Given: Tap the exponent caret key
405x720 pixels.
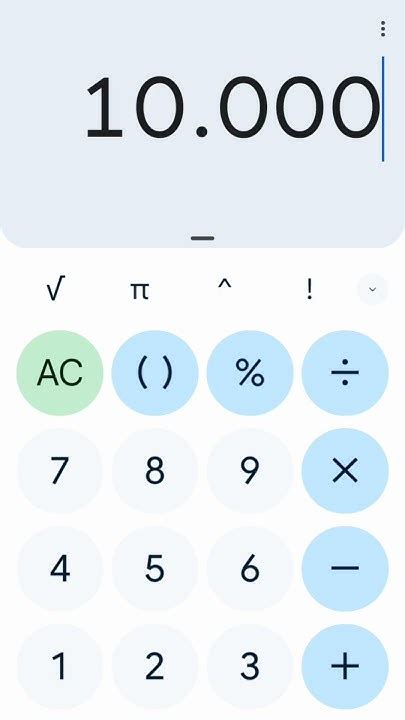Looking at the screenshot, I should [x=224, y=287].
